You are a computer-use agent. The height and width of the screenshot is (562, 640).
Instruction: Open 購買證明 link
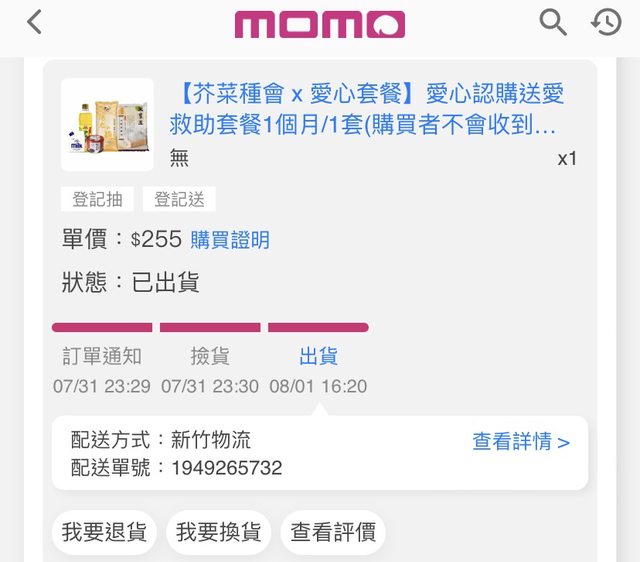pyautogui.click(x=230, y=240)
